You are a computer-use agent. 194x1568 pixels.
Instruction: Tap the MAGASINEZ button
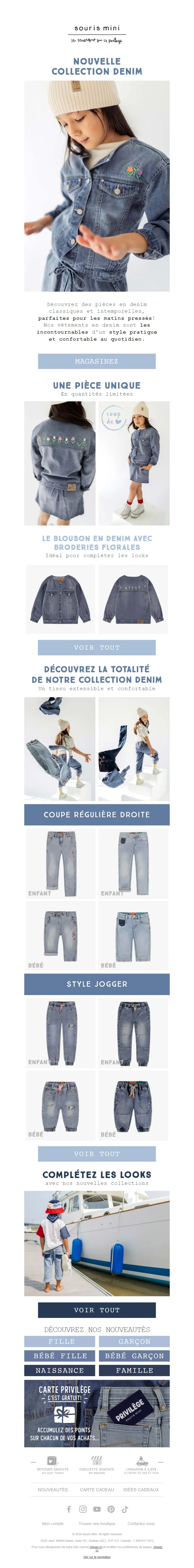tap(97, 361)
